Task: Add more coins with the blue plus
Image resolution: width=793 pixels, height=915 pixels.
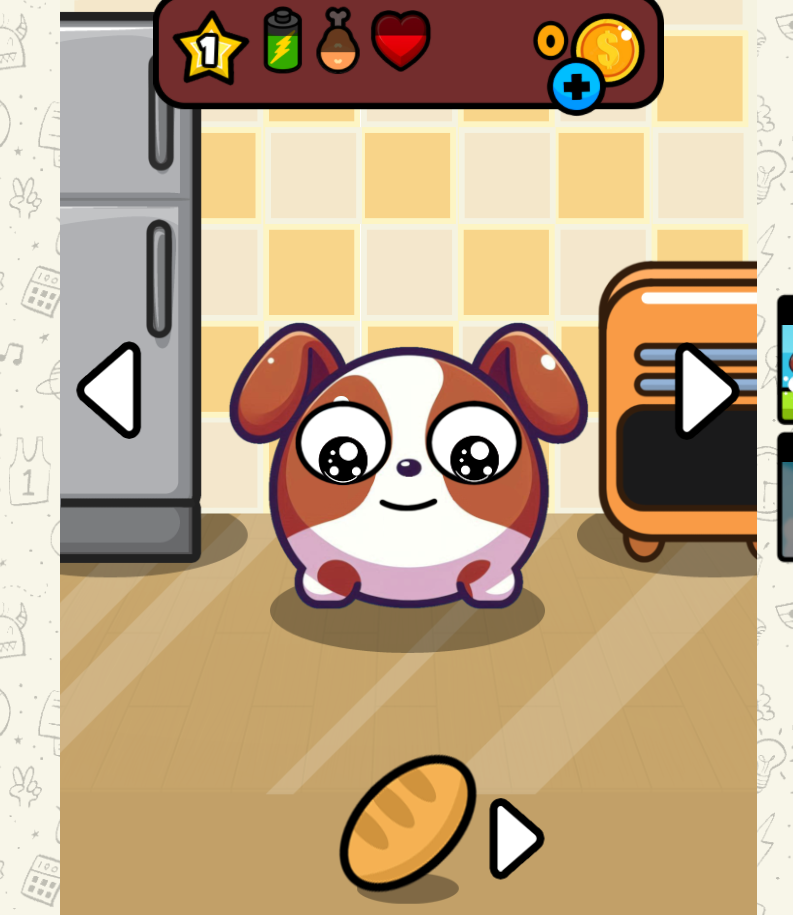Action: click(x=576, y=87)
